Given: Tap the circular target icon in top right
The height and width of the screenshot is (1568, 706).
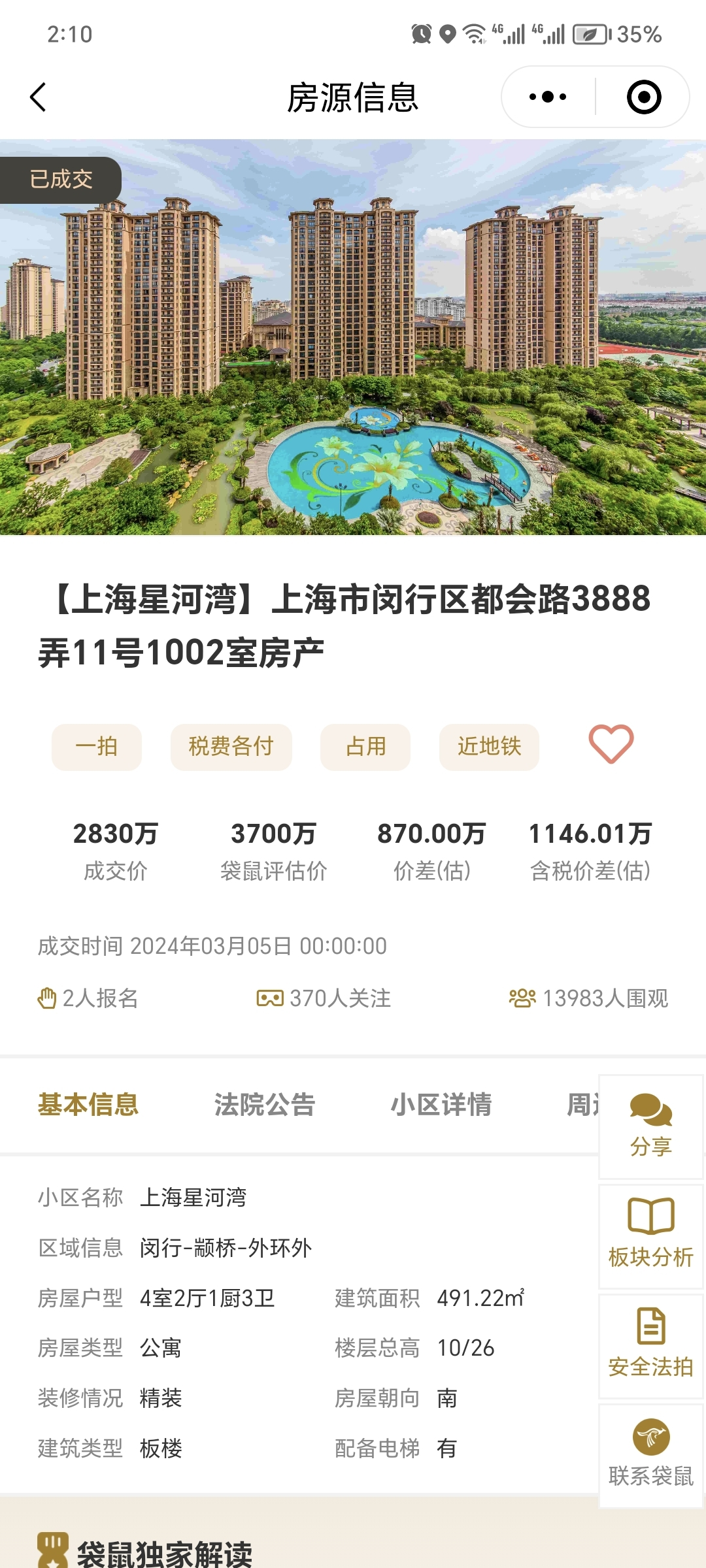Looking at the screenshot, I should (643, 96).
